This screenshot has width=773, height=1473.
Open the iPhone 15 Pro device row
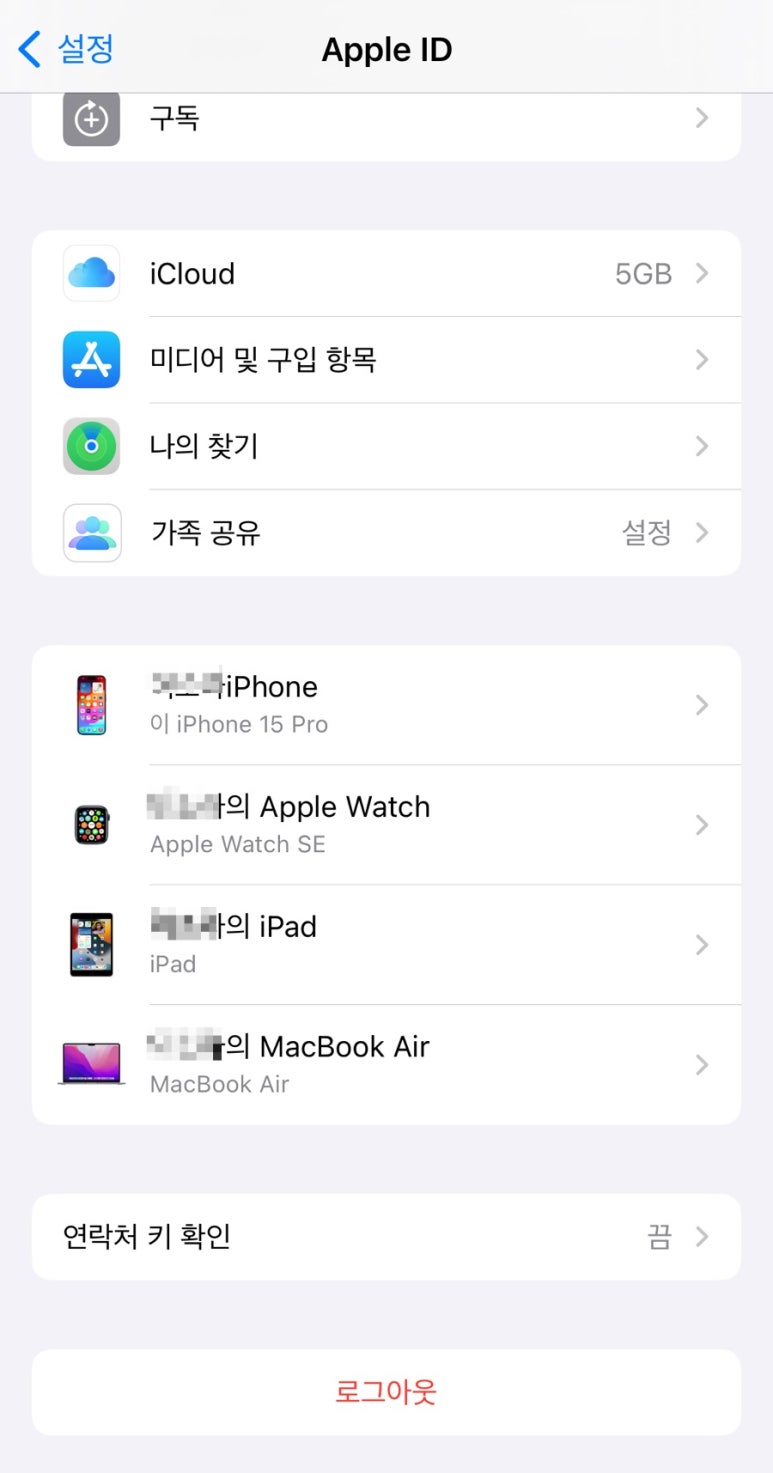click(386, 705)
